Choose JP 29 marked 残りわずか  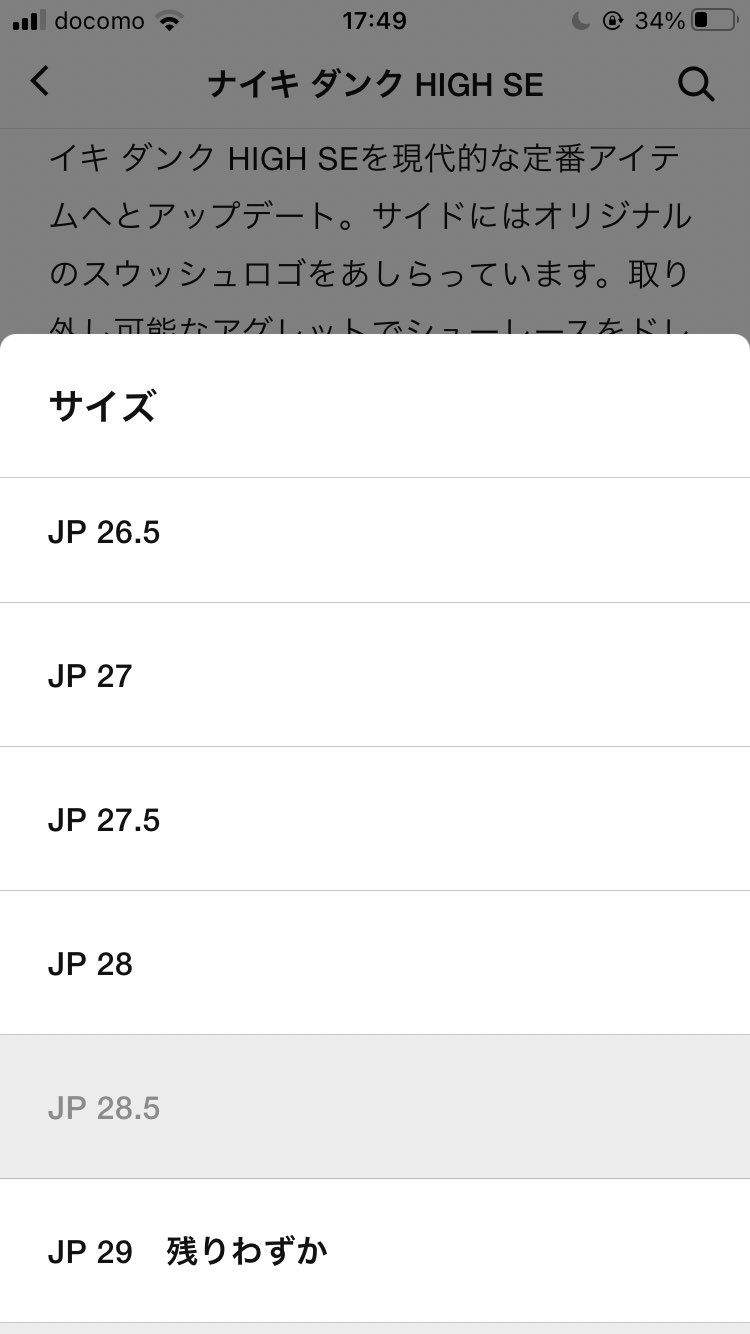tap(375, 1251)
